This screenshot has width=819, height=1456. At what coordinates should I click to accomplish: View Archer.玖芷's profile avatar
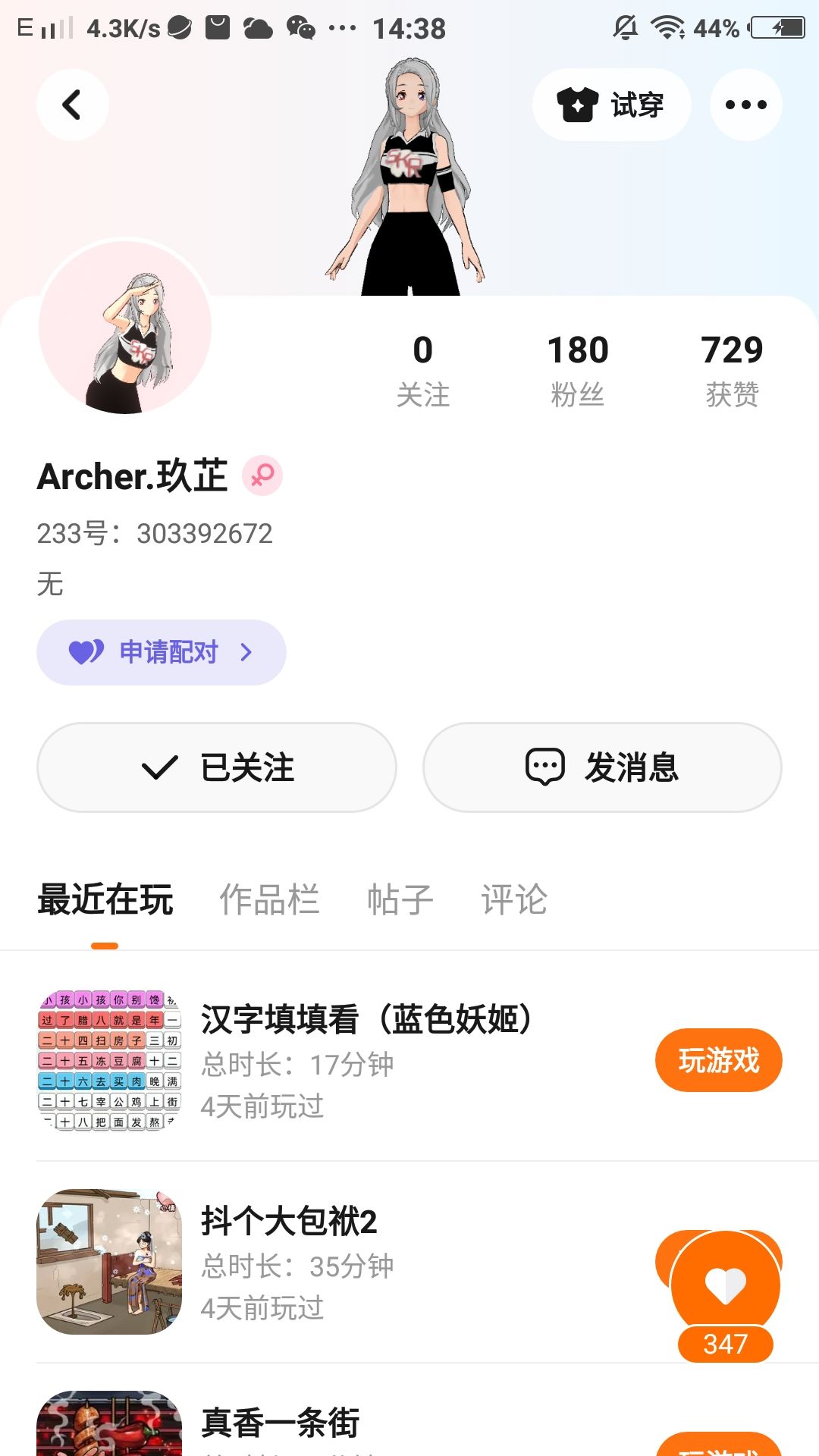coord(125,328)
